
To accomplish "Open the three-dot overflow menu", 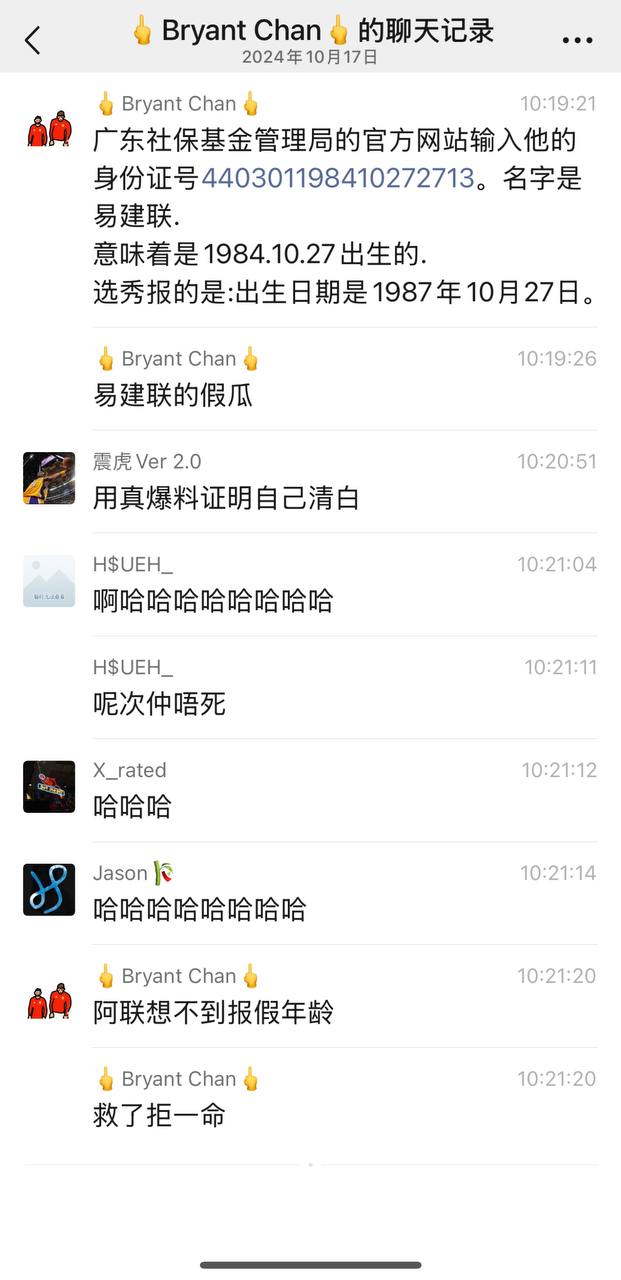I will 577,41.
